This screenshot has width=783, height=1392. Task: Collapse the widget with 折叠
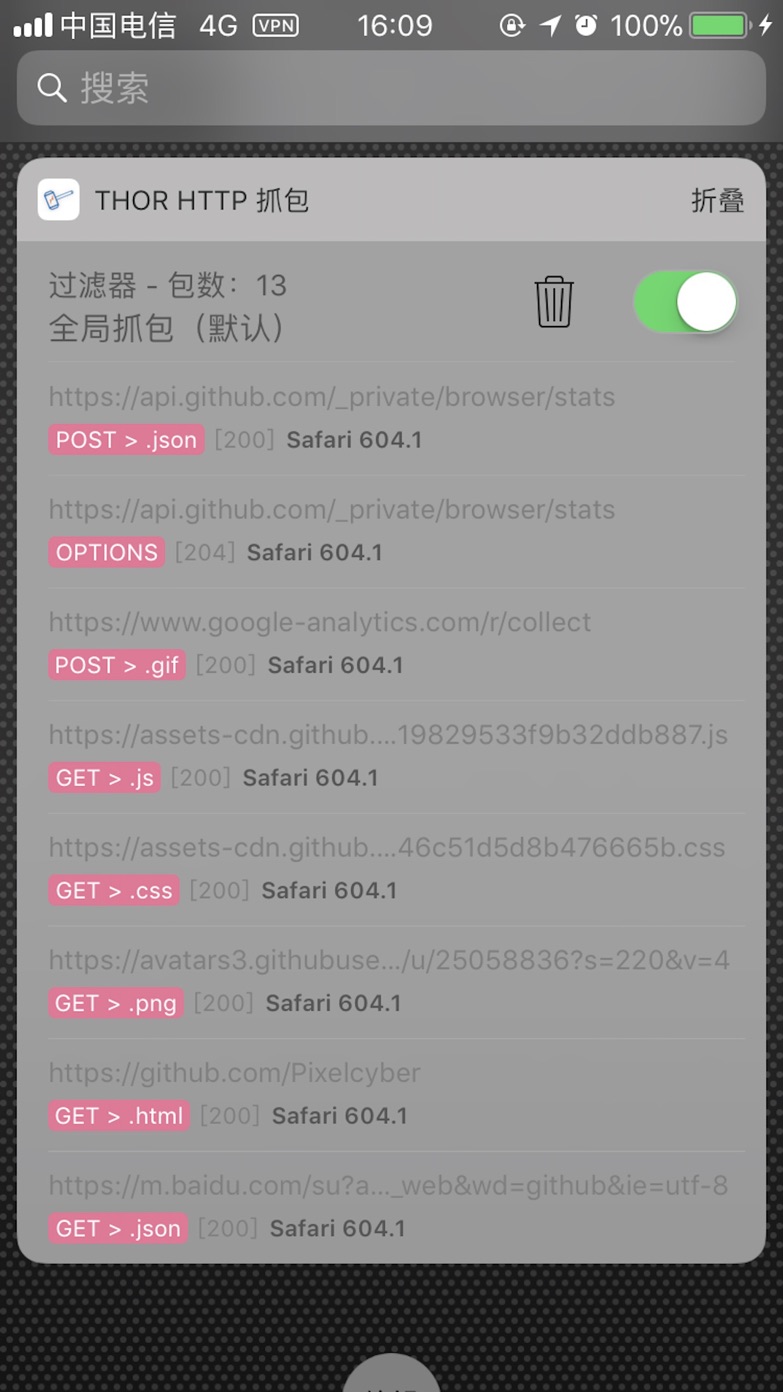(x=717, y=200)
